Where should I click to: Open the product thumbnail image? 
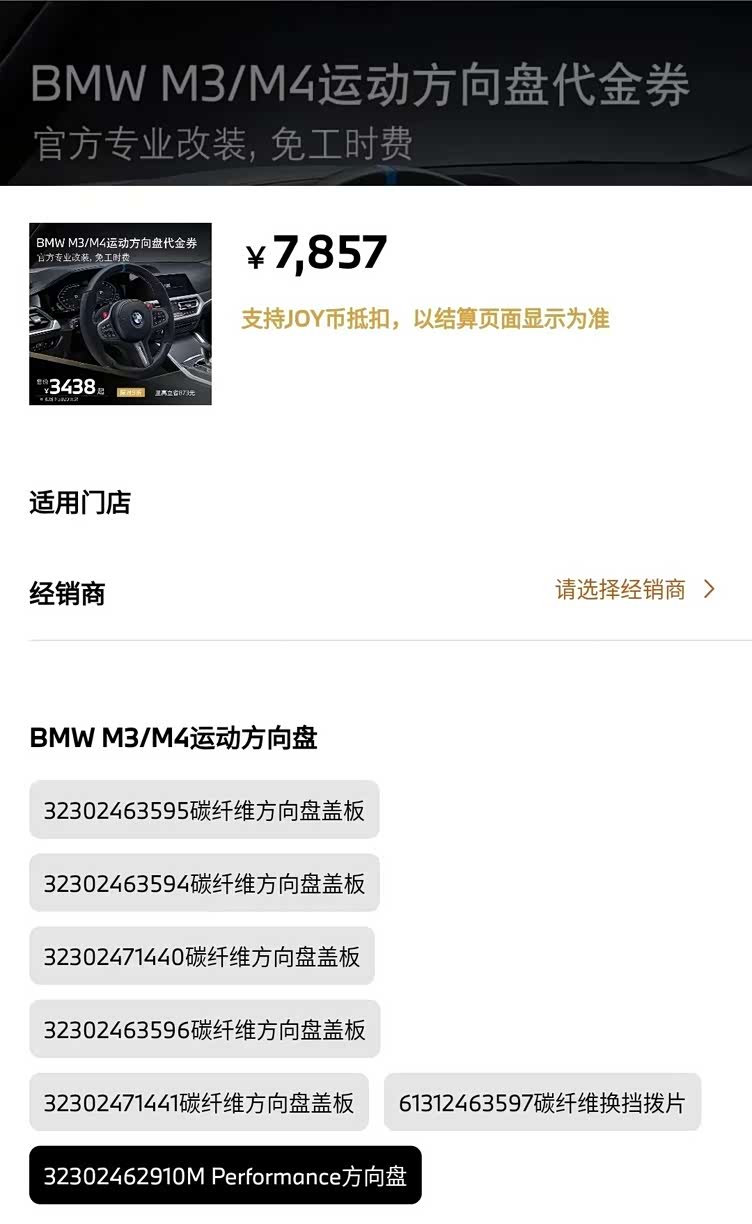click(120, 312)
